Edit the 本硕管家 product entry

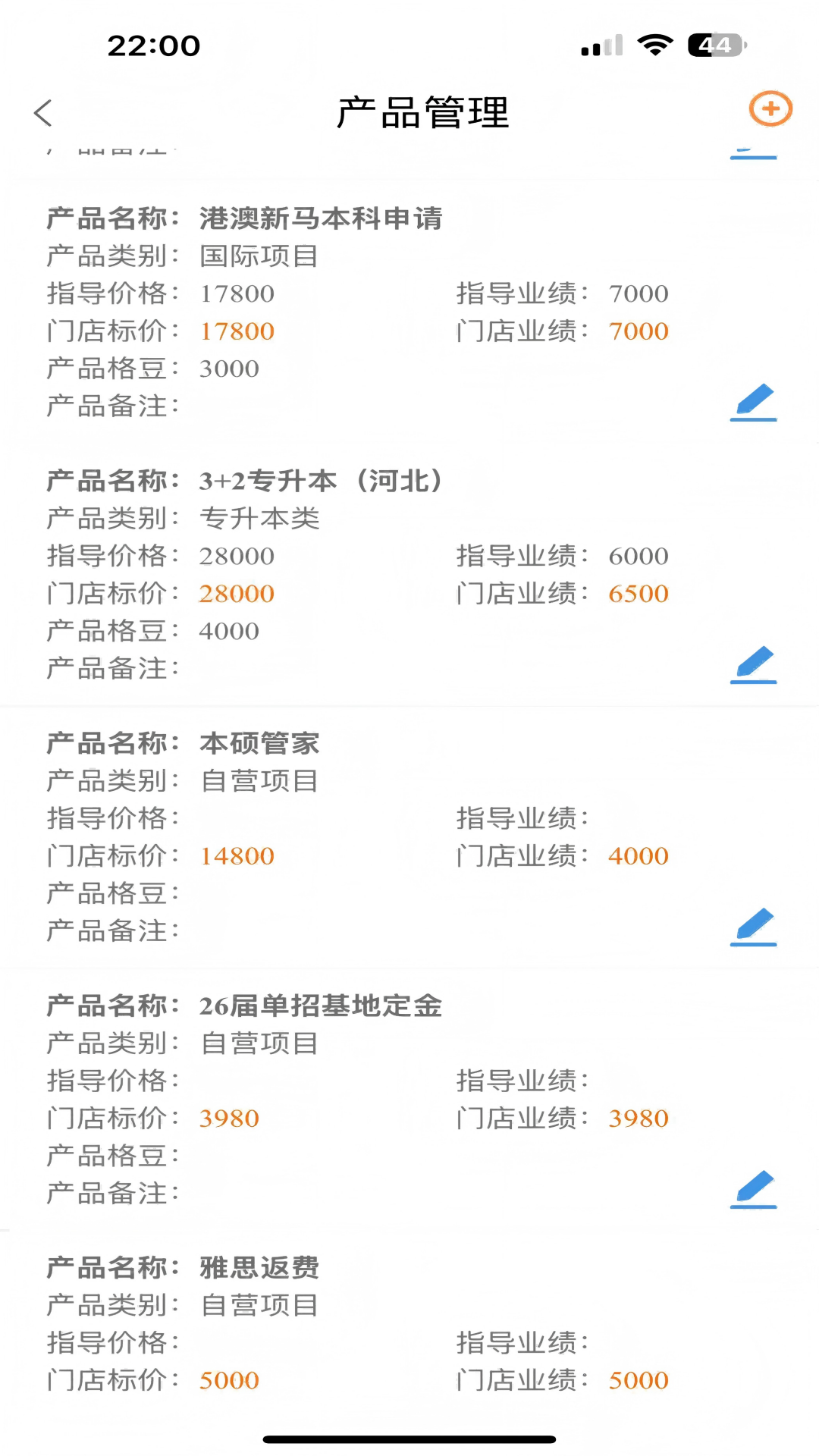pyautogui.click(x=753, y=927)
